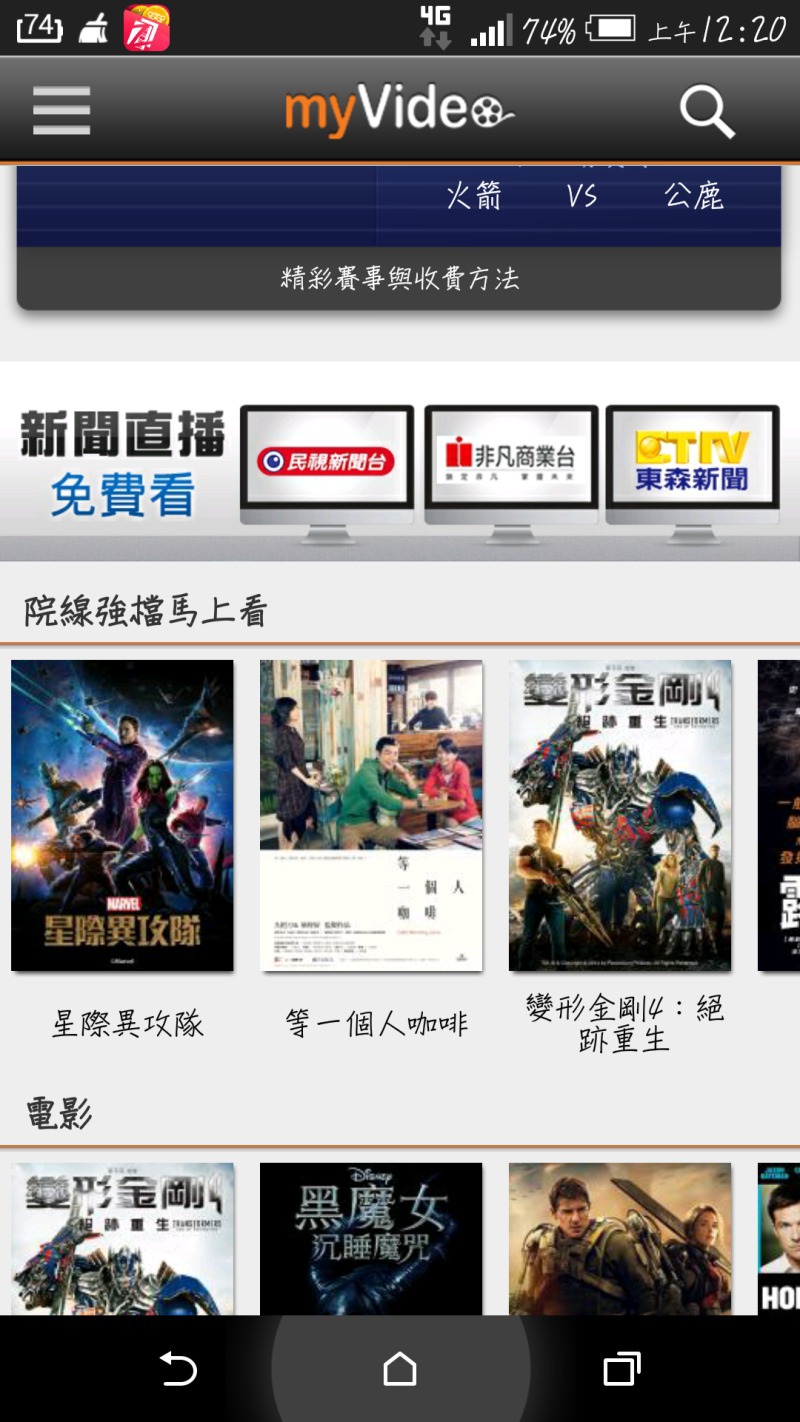The image size is (800, 1422).
Task: Open ETTV 東森新聞 live channel
Action: click(692, 463)
